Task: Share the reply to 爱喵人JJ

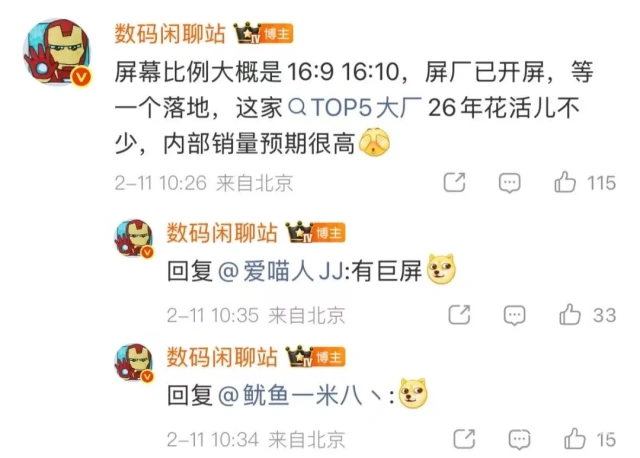Action: point(460,314)
